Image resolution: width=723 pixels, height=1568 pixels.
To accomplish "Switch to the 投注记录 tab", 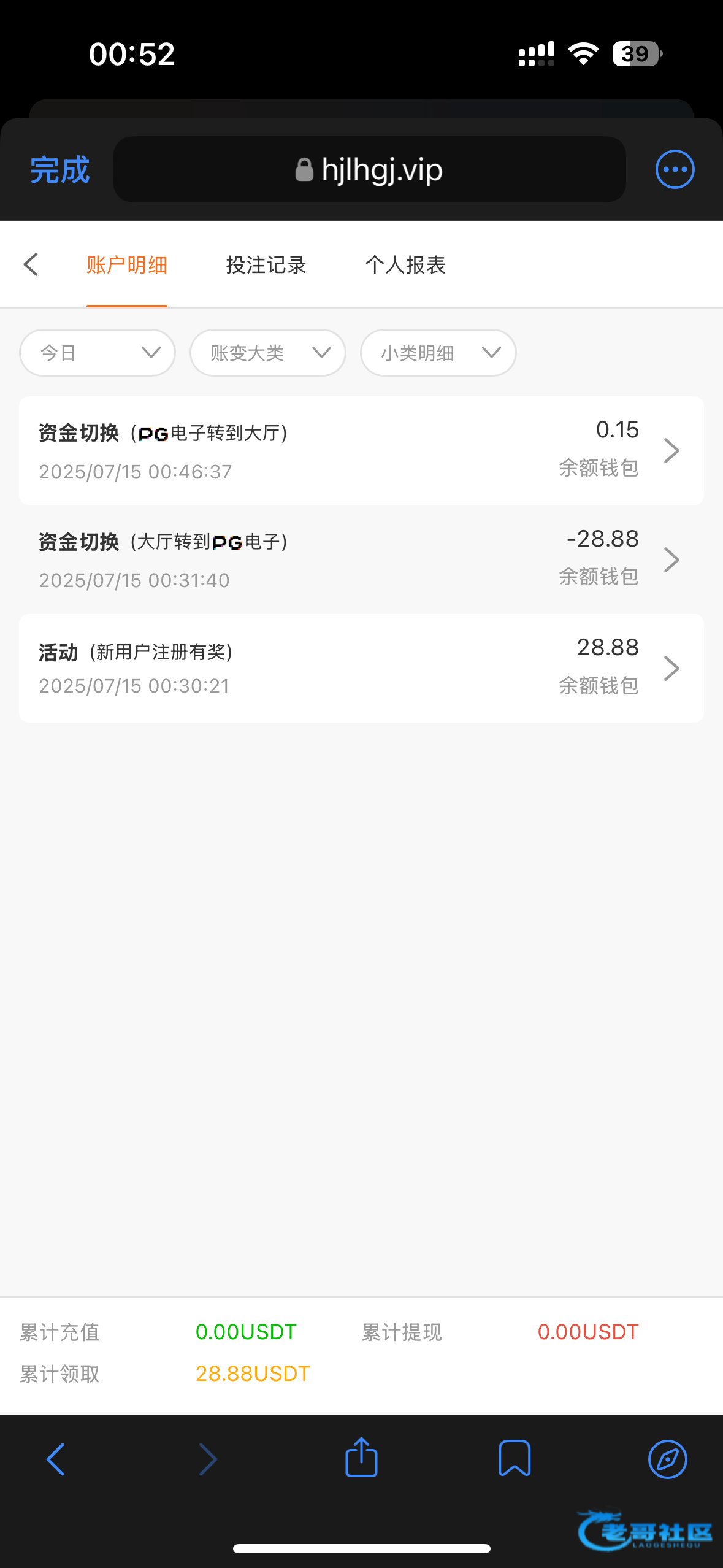I will click(x=266, y=265).
